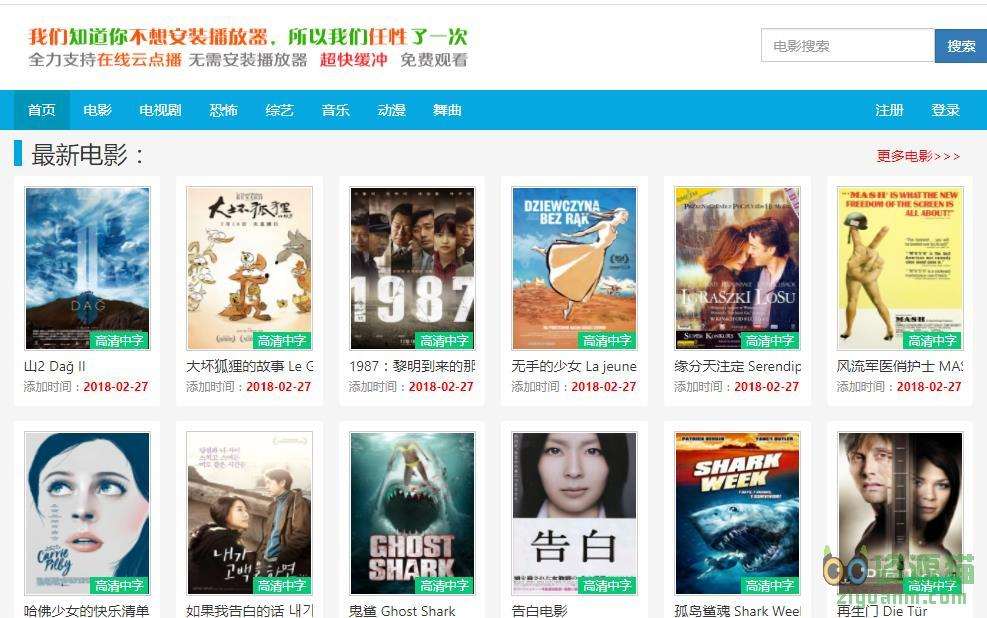Select the 舞曲 tab
The height and width of the screenshot is (618, 987).
(448, 110)
